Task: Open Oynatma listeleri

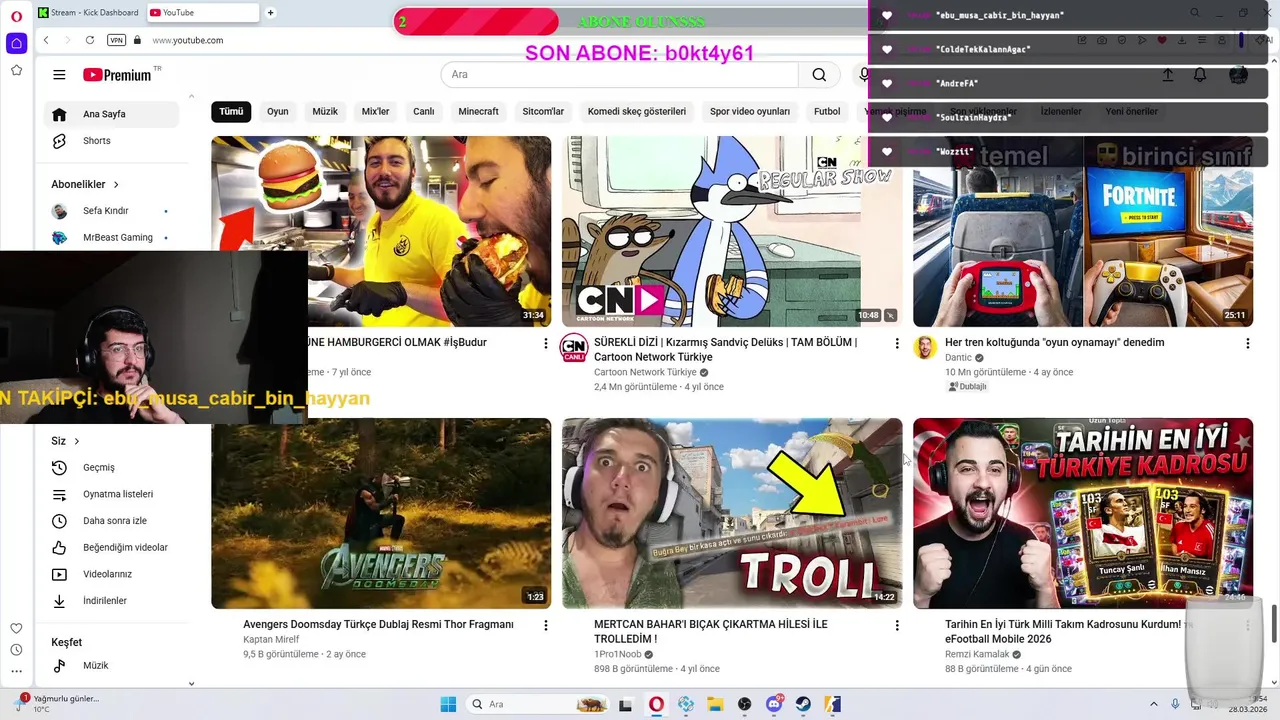Action: 117,494
